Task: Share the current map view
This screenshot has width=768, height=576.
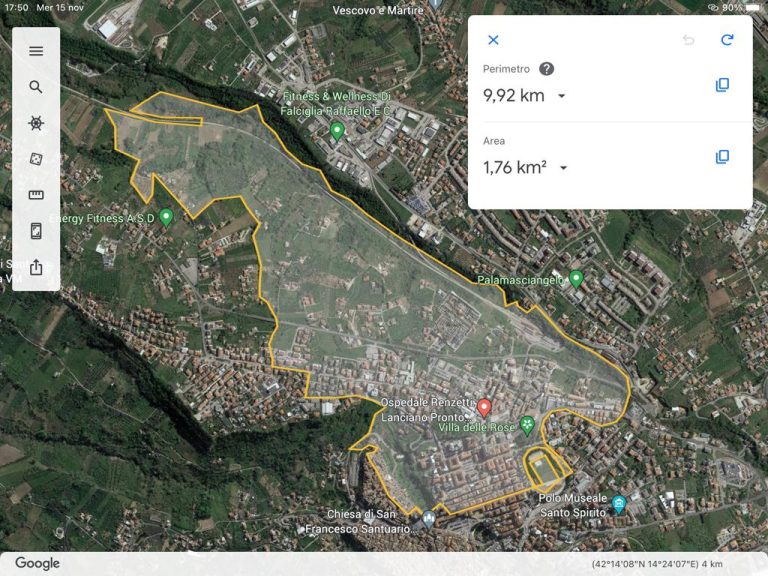Action: point(36,267)
